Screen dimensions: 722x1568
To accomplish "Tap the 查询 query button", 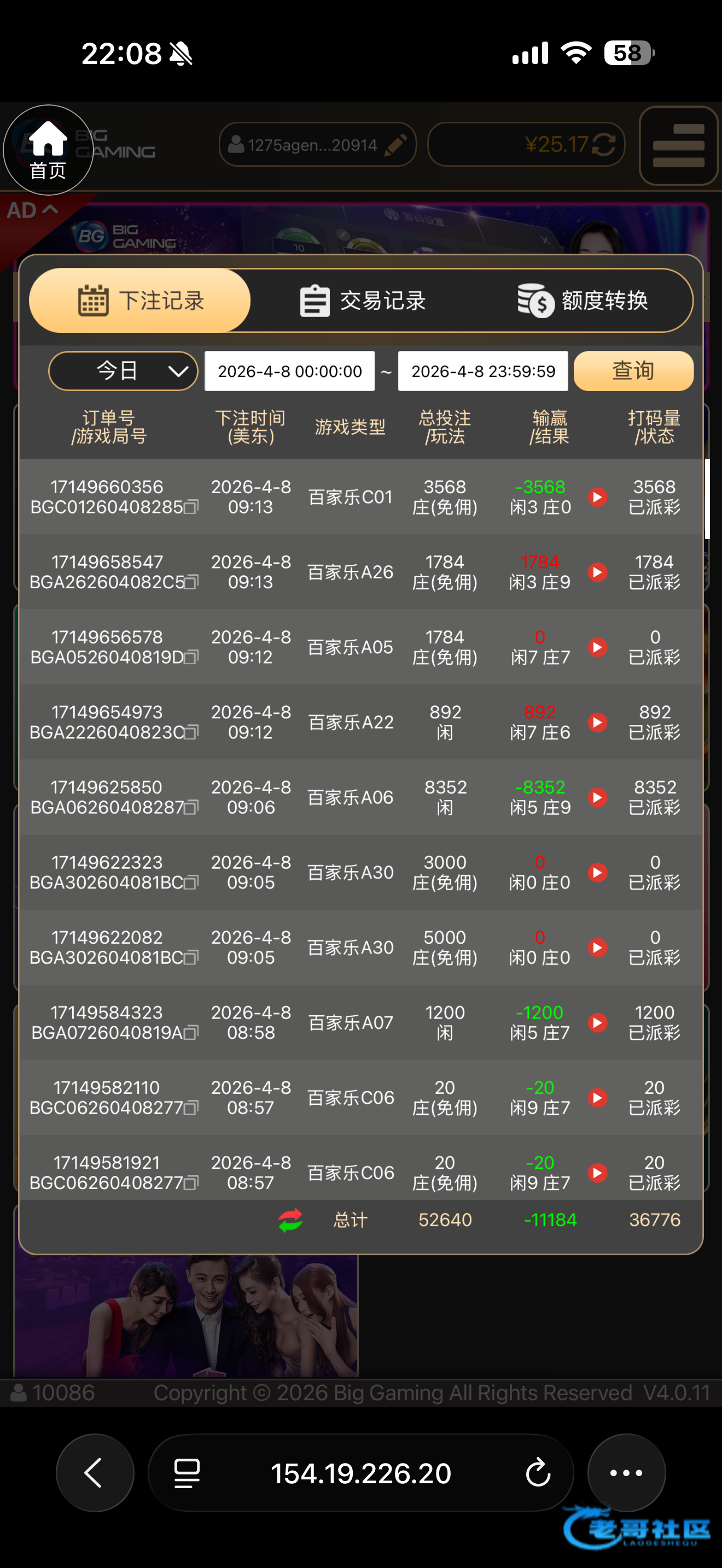I will [x=633, y=371].
